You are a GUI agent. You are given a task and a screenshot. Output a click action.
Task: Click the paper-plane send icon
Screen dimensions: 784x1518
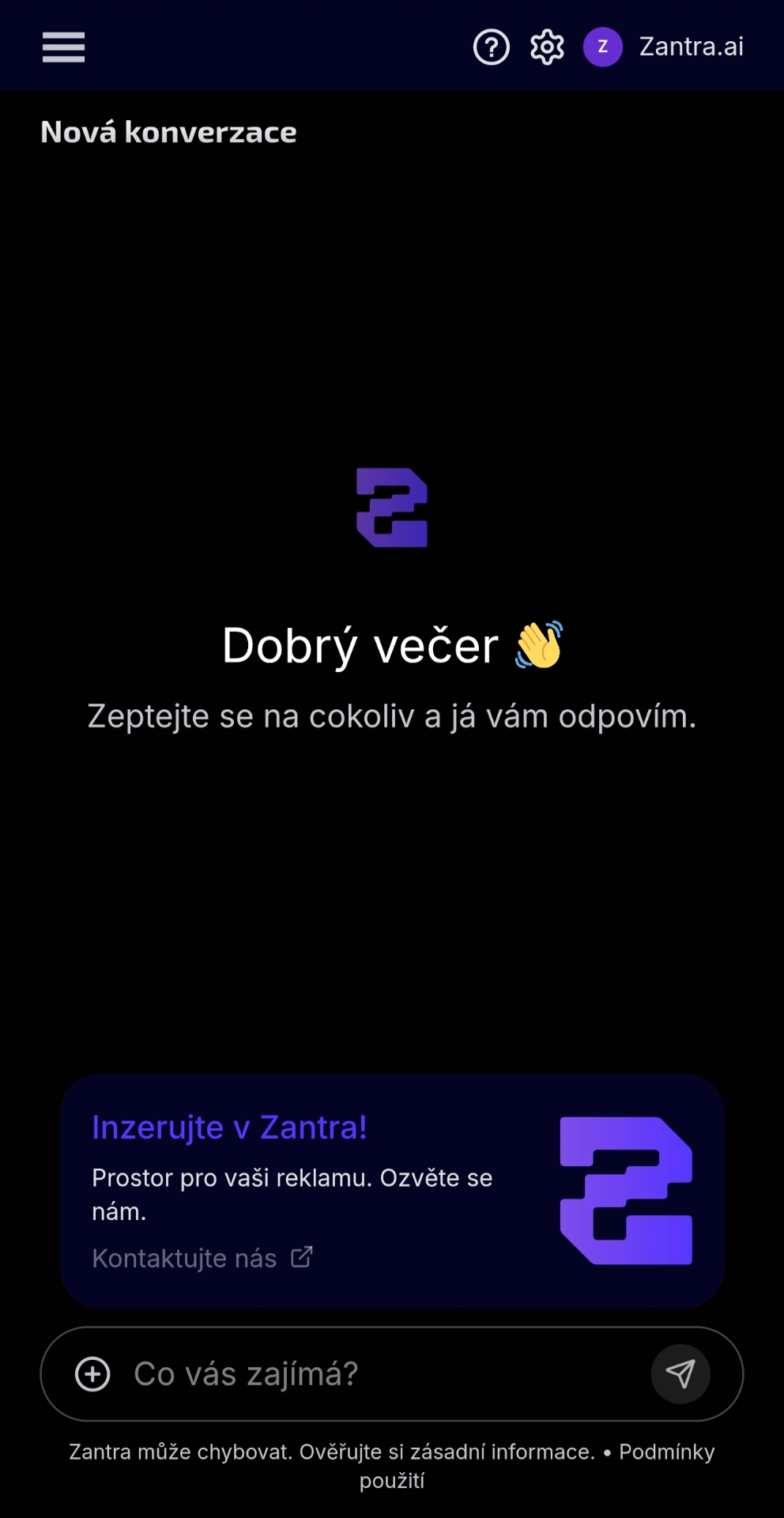pos(680,1374)
